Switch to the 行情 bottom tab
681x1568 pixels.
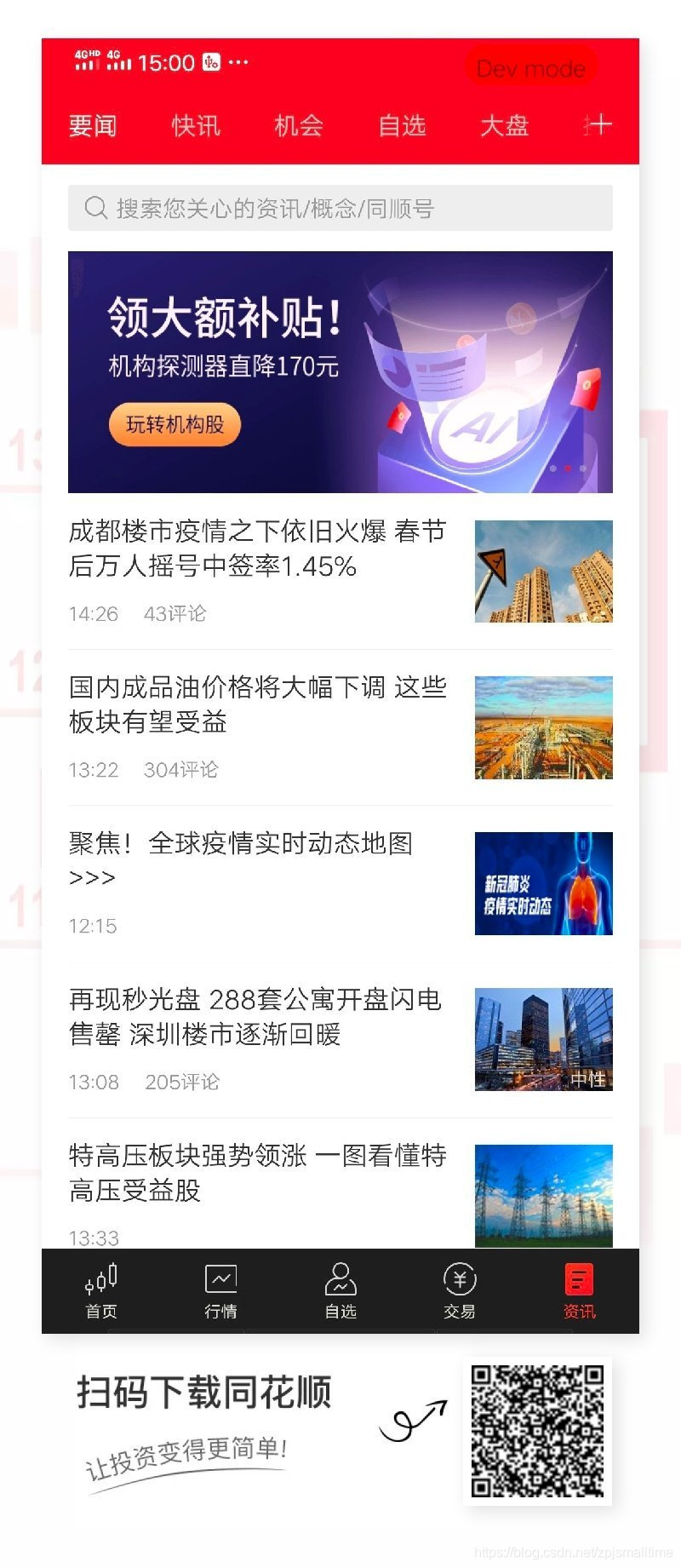click(x=220, y=1291)
